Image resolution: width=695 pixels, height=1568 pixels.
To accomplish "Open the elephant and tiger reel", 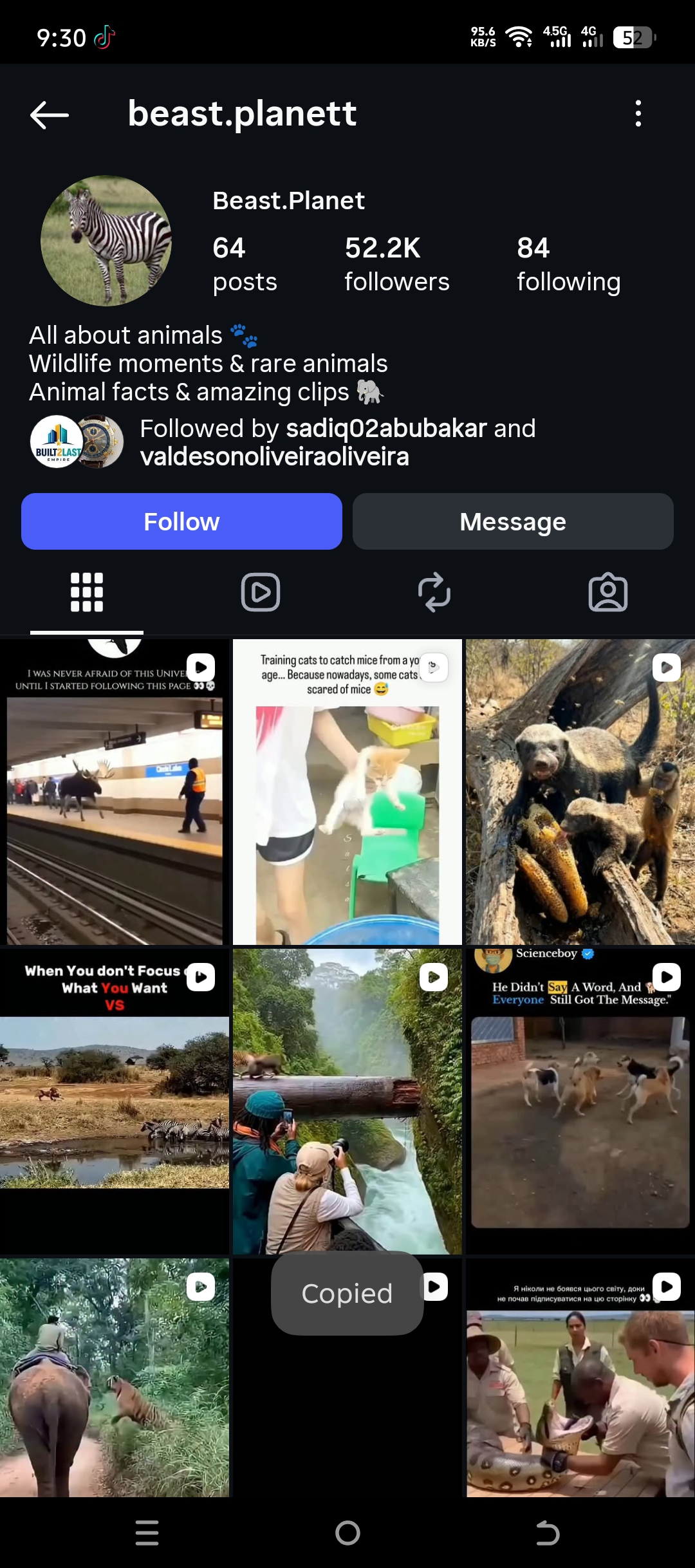I will [115, 1377].
